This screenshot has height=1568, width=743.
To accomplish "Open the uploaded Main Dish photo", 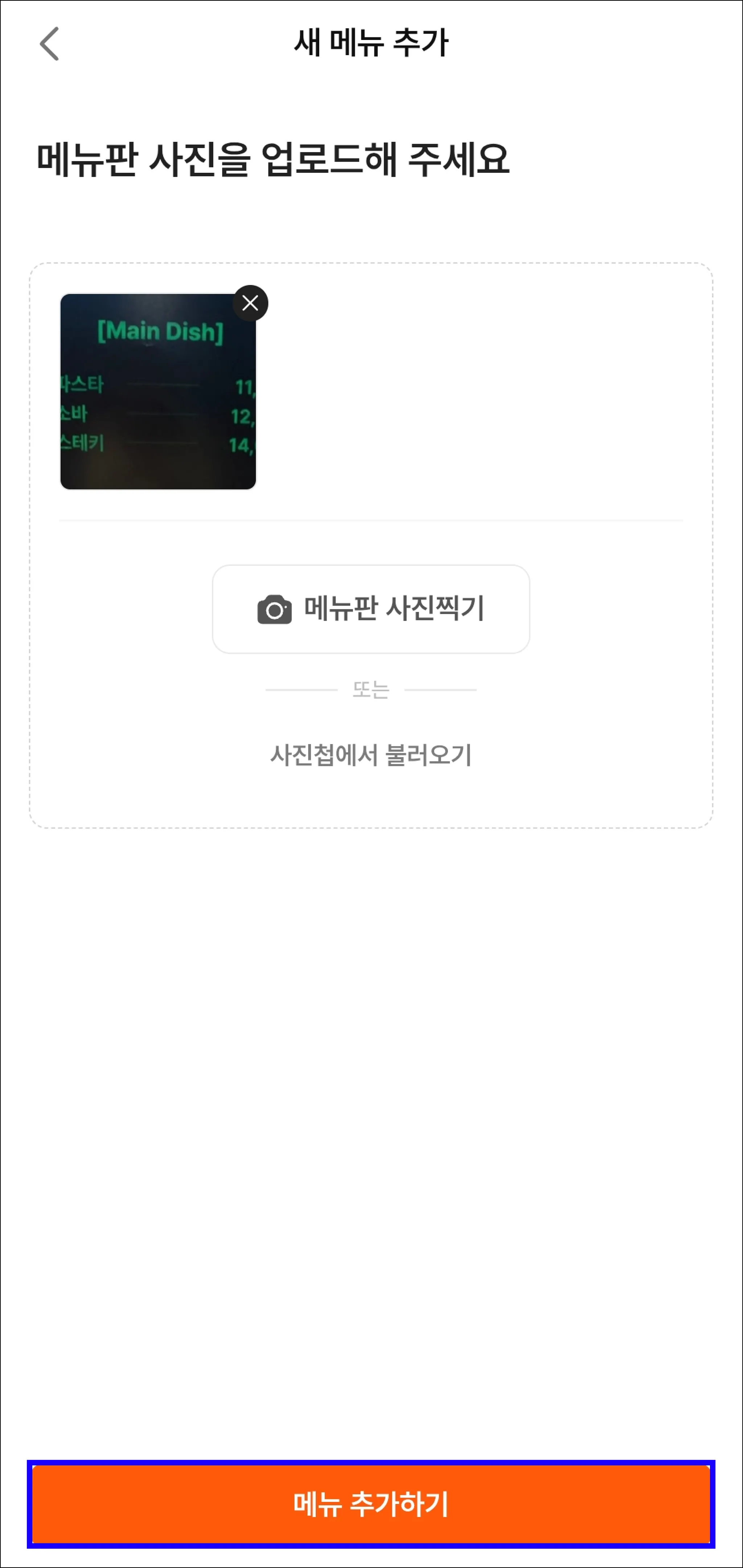I will (157, 392).
